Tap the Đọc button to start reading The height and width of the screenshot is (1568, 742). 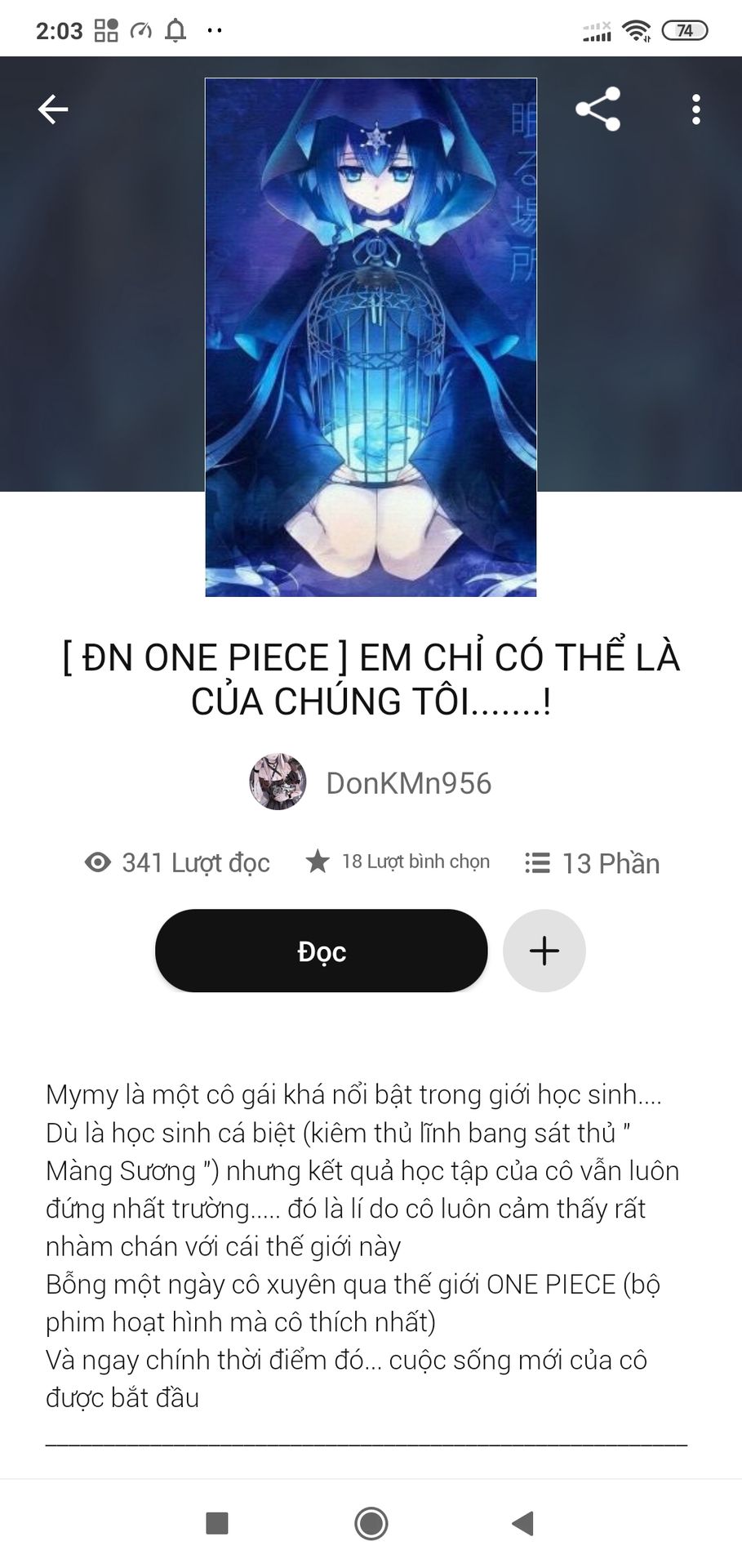click(322, 951)
